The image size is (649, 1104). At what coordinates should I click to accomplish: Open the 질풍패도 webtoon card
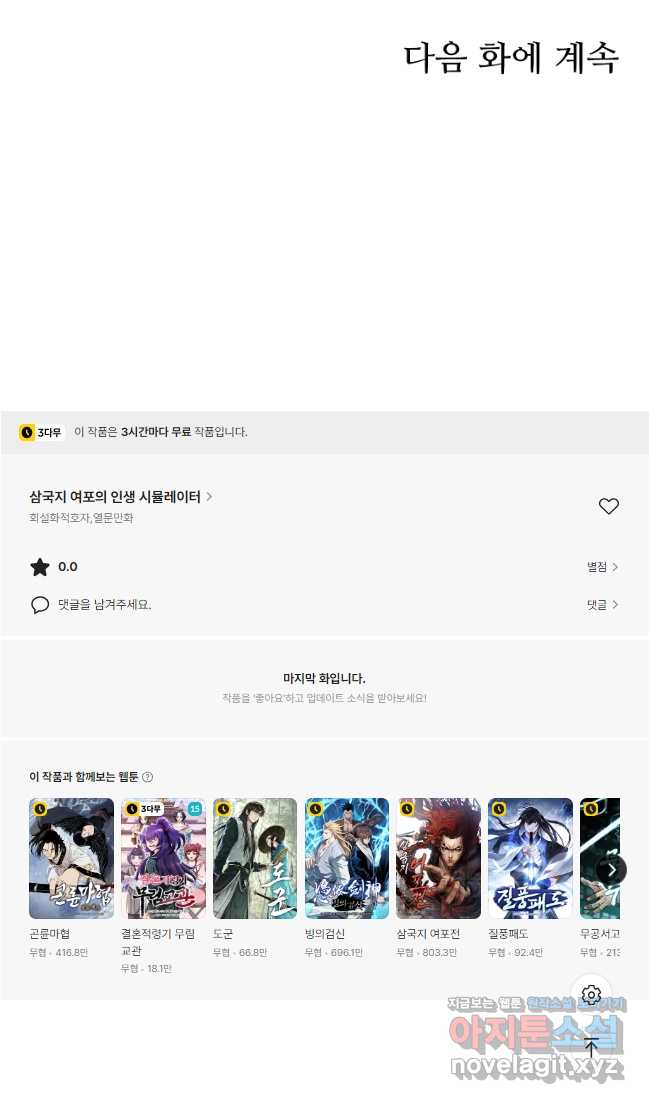[530, 858]
